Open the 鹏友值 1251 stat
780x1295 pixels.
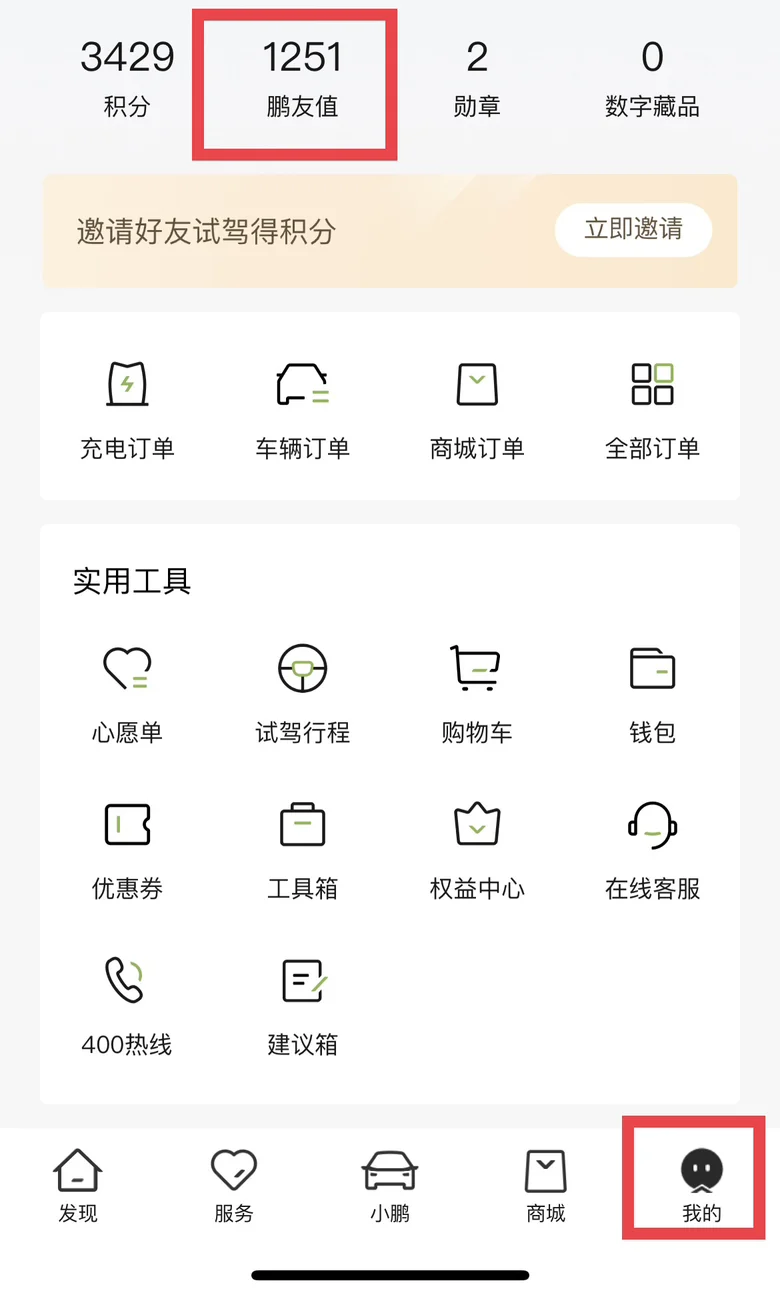(x=302, y=80)
